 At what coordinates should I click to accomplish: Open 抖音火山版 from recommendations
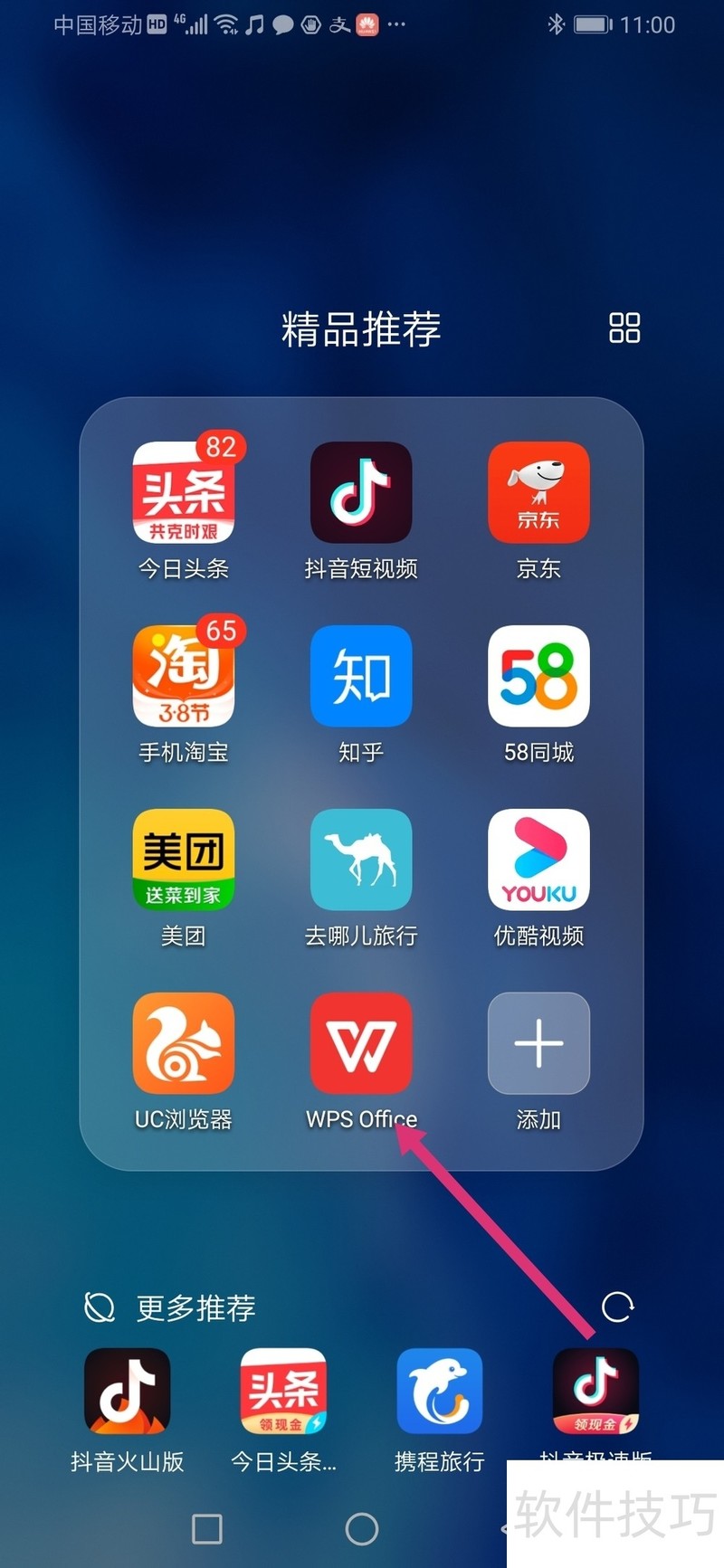[128, 1392]
